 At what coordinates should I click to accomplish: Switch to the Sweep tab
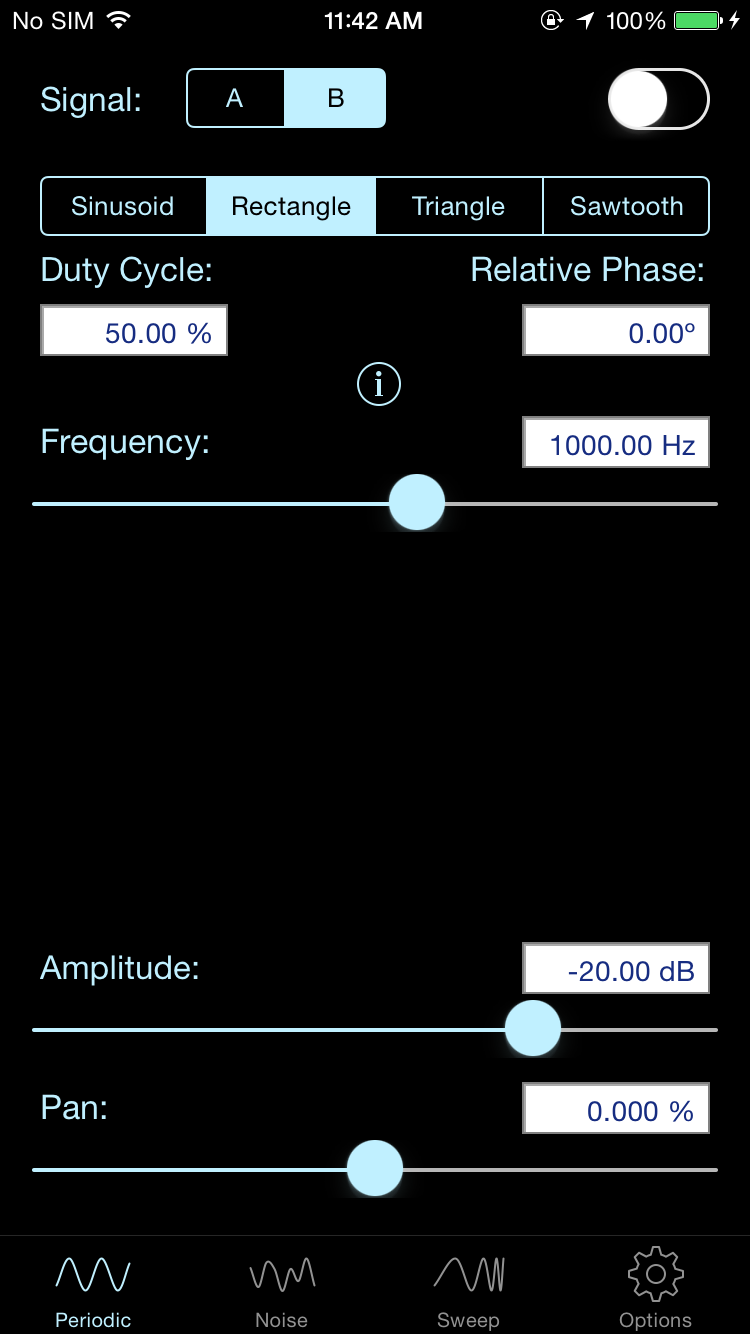(x=468, y=1288)
